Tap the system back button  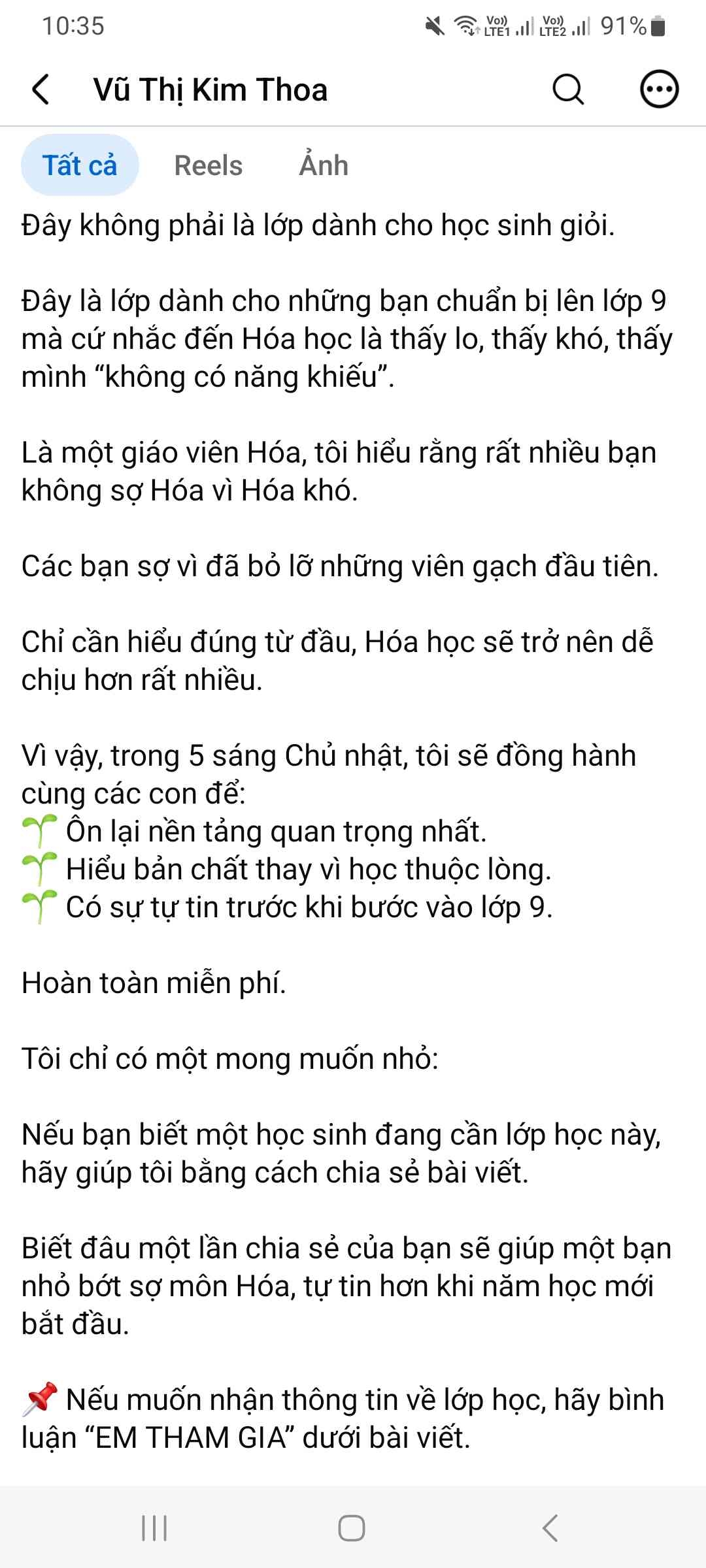[x=550, y=1528]
